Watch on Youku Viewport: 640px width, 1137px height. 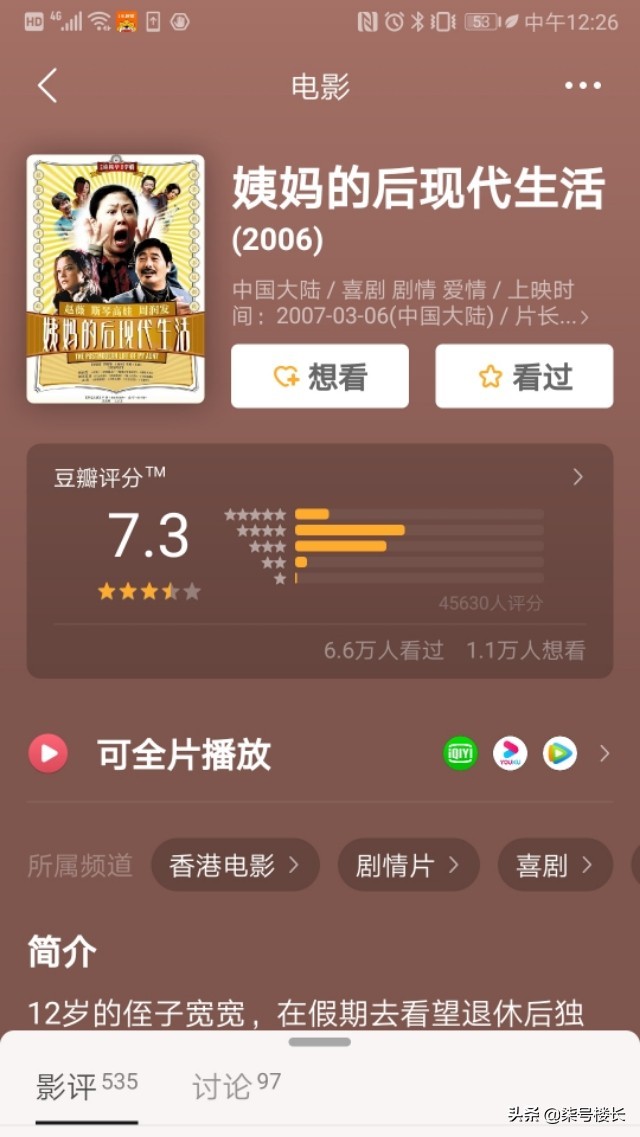point(510,753)
